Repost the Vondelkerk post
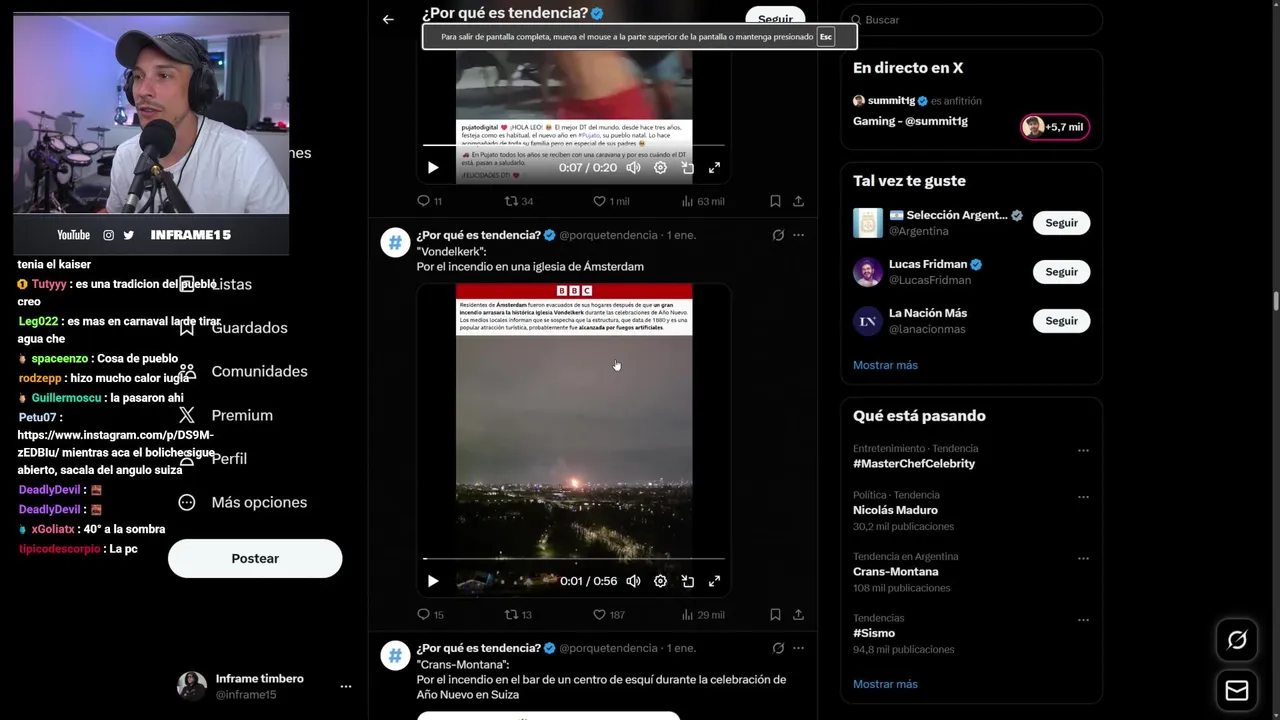The height and width of the screenshot is (720, 1280). pos(511,615)
